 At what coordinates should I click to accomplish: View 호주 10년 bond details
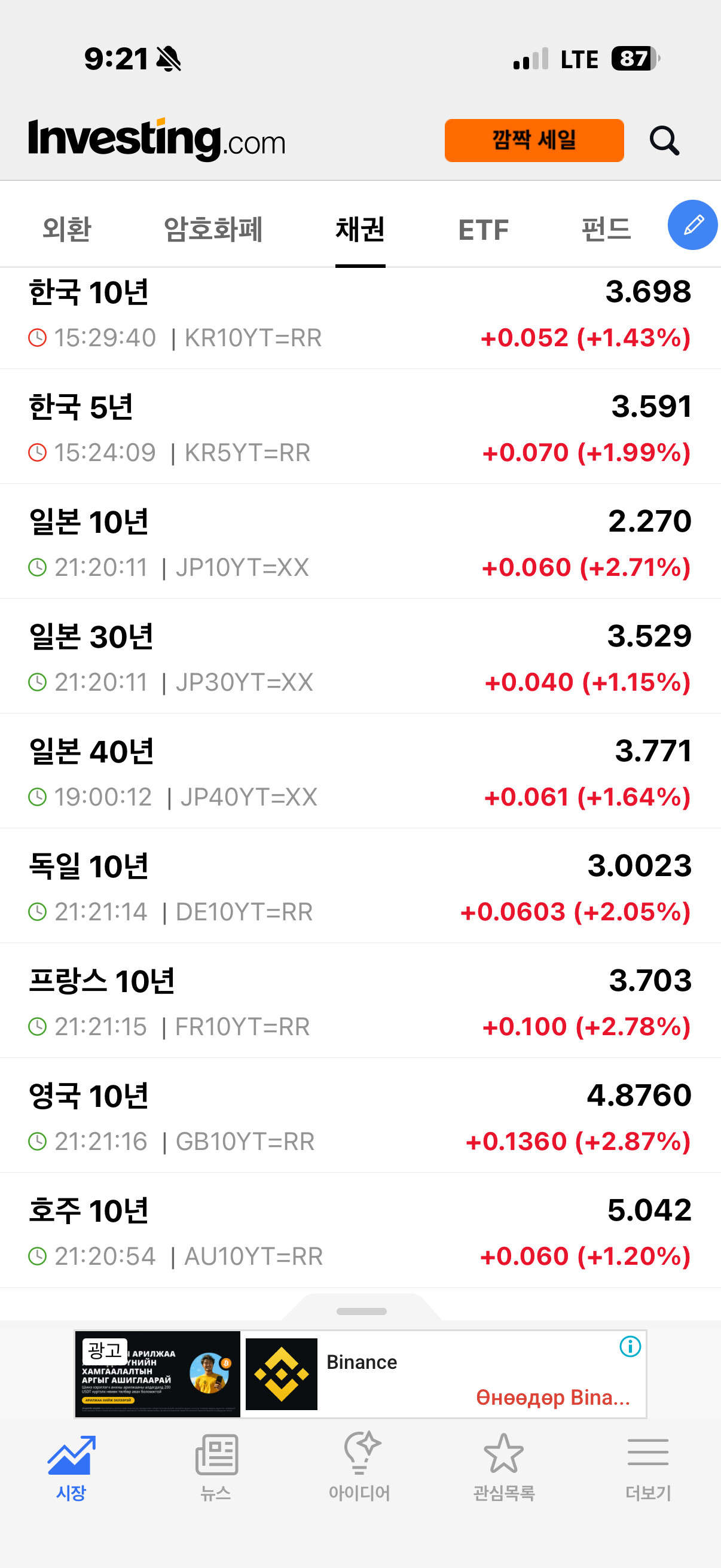(360, 1232)
